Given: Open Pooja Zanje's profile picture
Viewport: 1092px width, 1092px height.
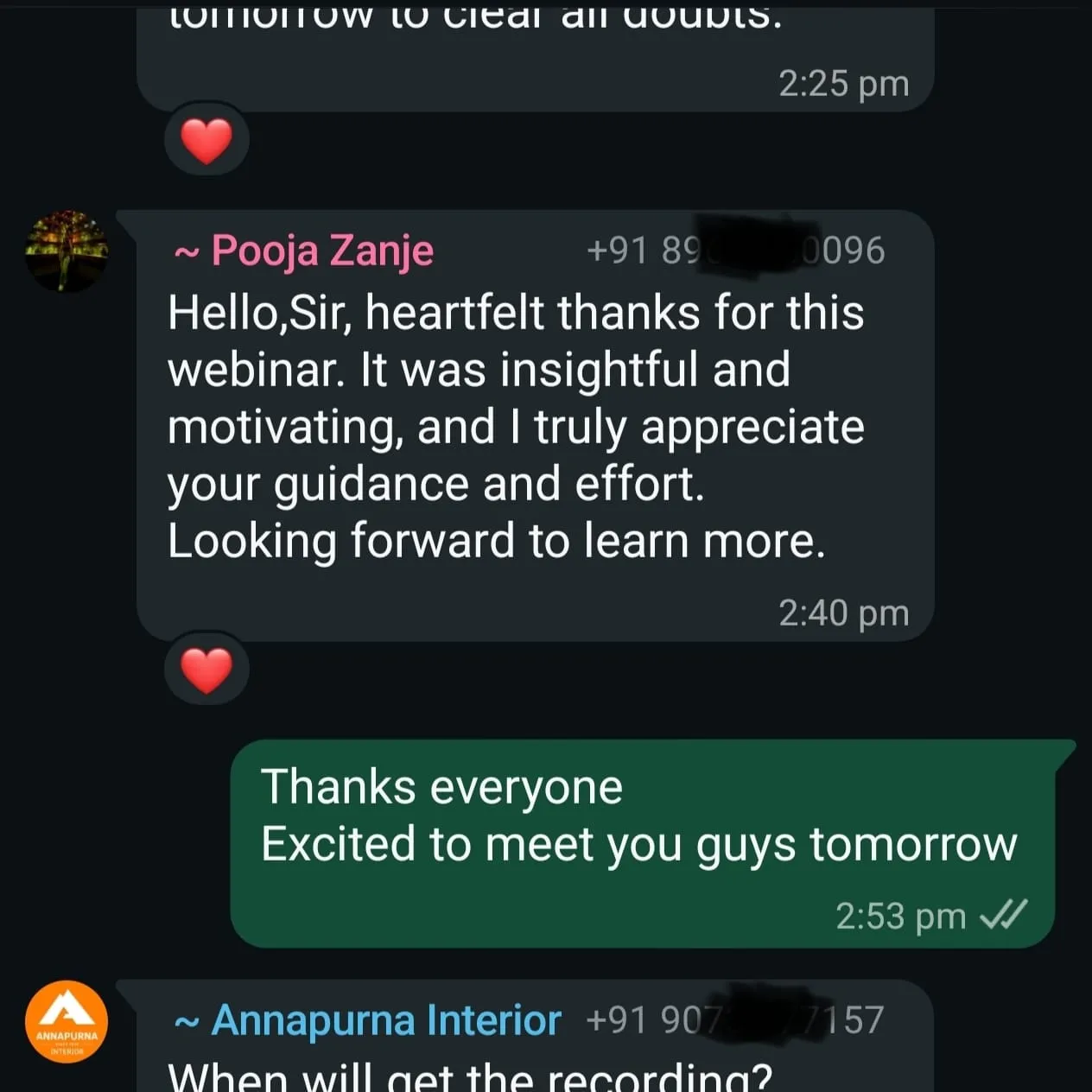Looking at the screenshot, I should click(x=67, y=251).
